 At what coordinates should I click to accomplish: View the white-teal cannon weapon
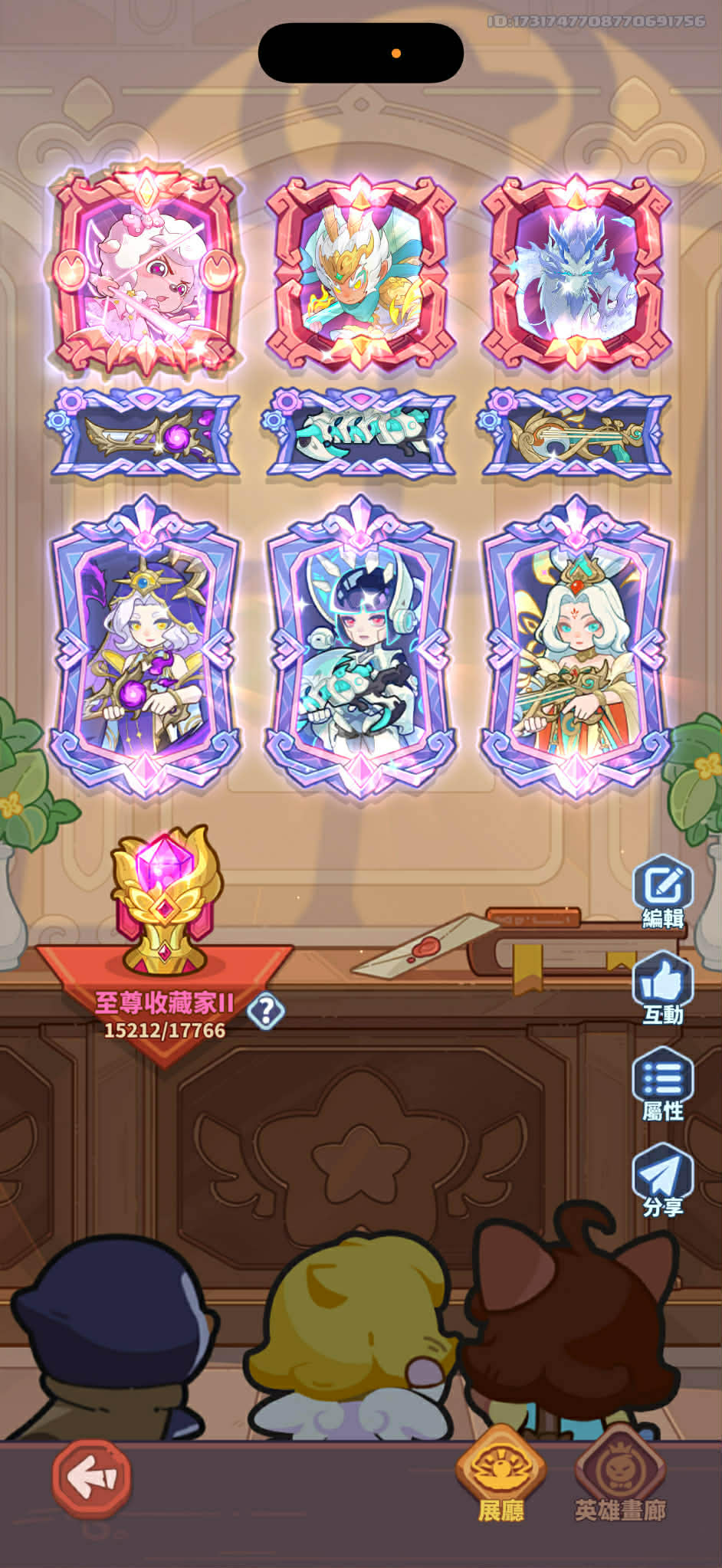(360, 434)
